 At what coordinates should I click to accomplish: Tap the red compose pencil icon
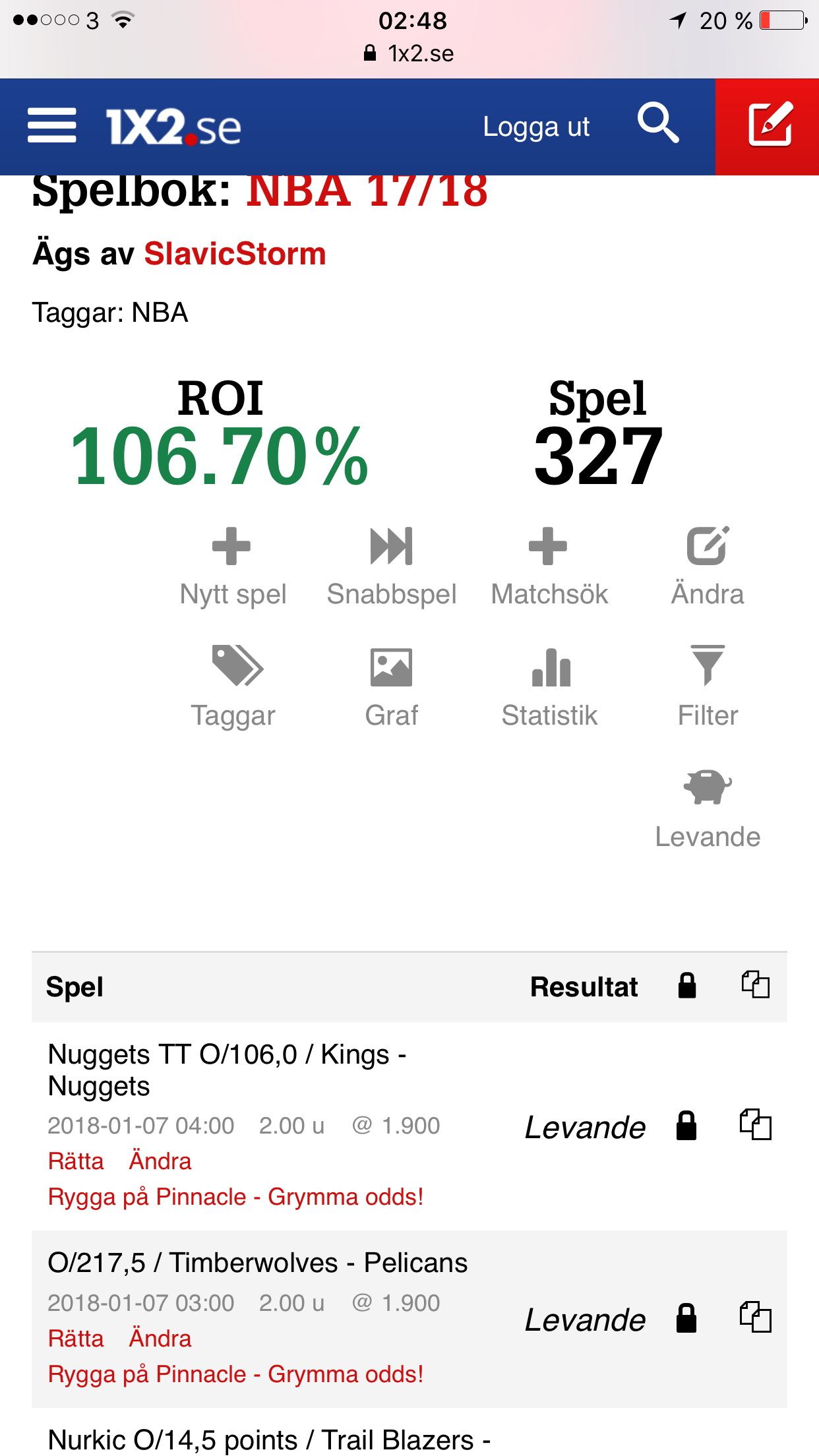point(769,126)
